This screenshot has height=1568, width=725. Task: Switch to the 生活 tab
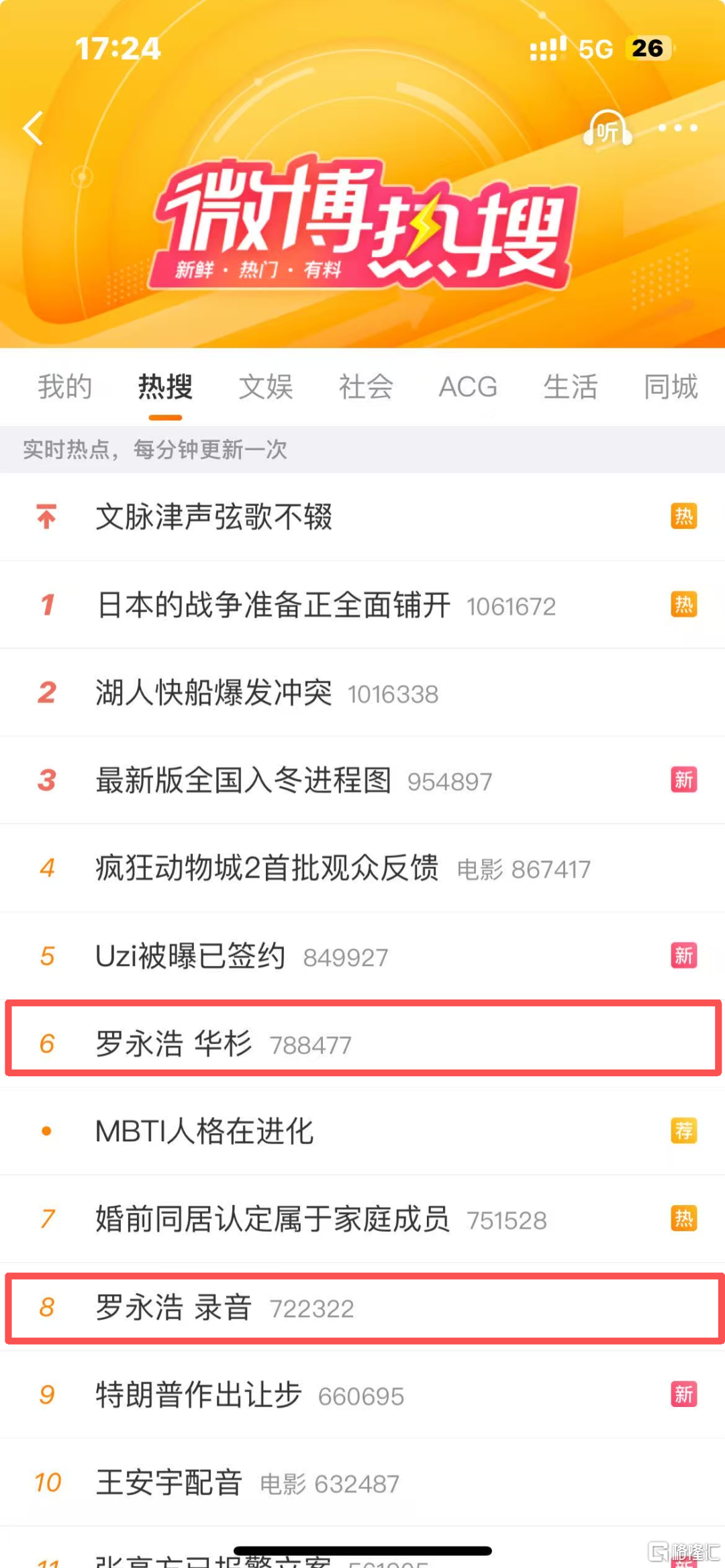pyautogui.click(x=570, y=387)
